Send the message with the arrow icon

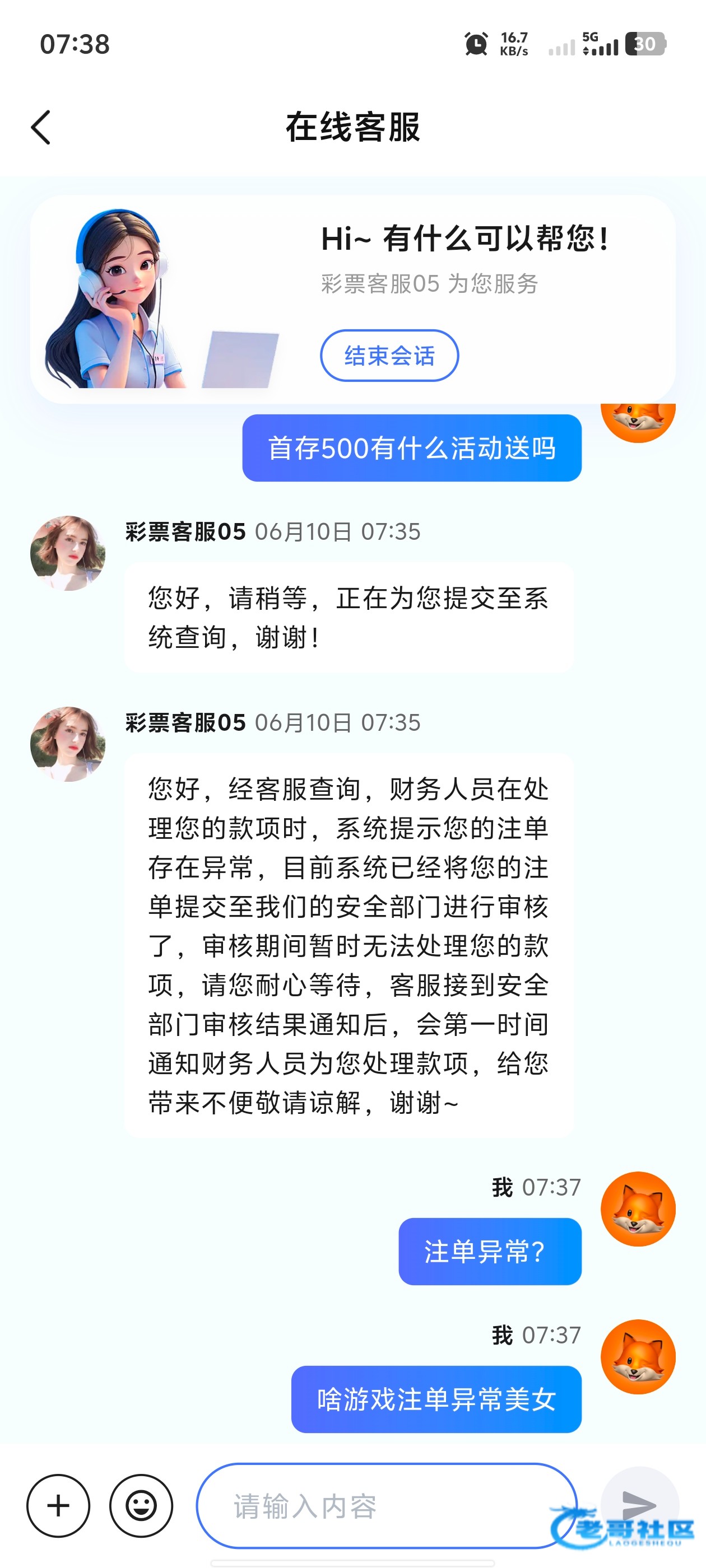639,1505
